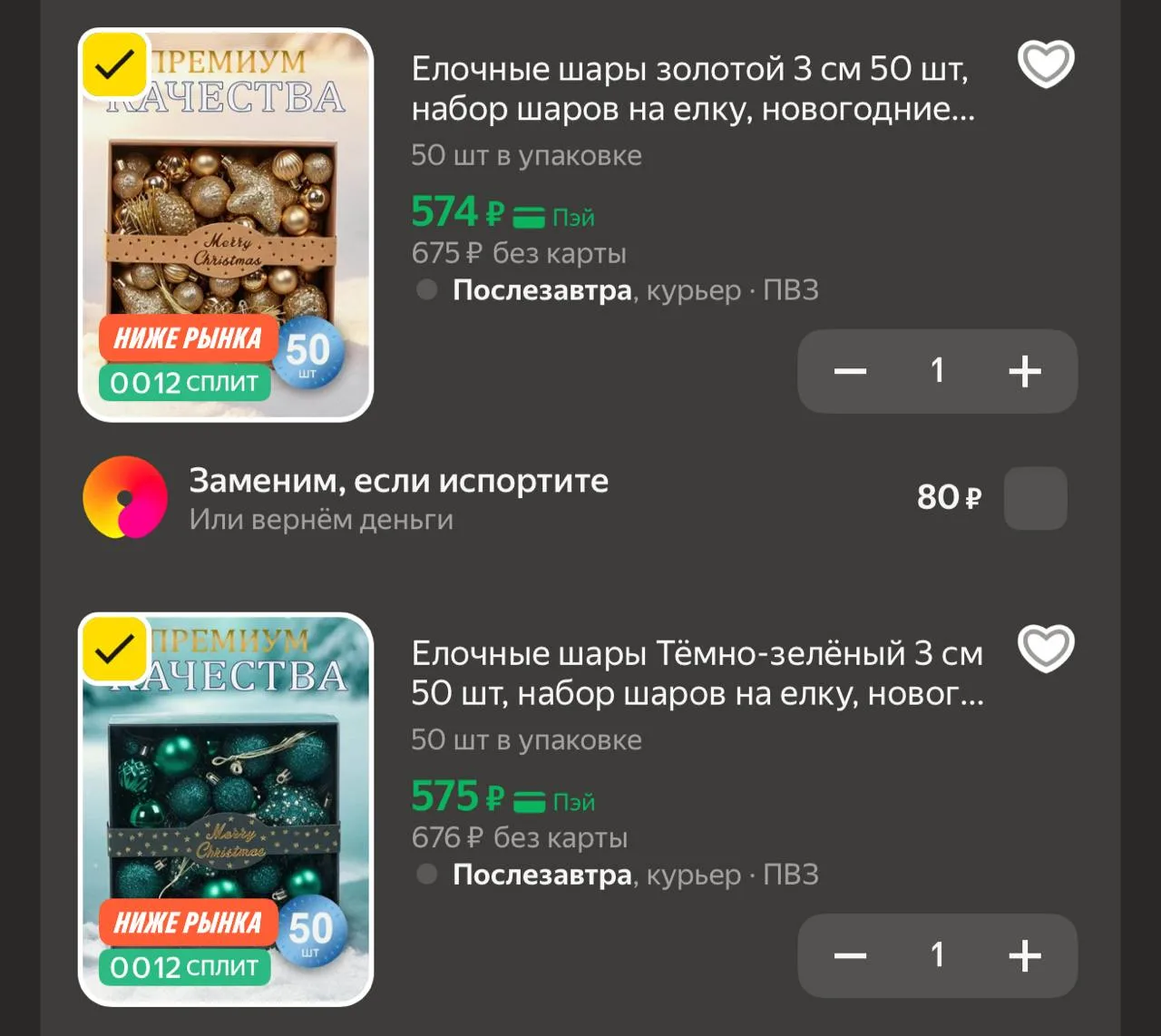This screenshot has width=1161, height=1036.
Task: Open the golden Елочные шары product page
Action: pyautogui.click(x=693, y=89)
